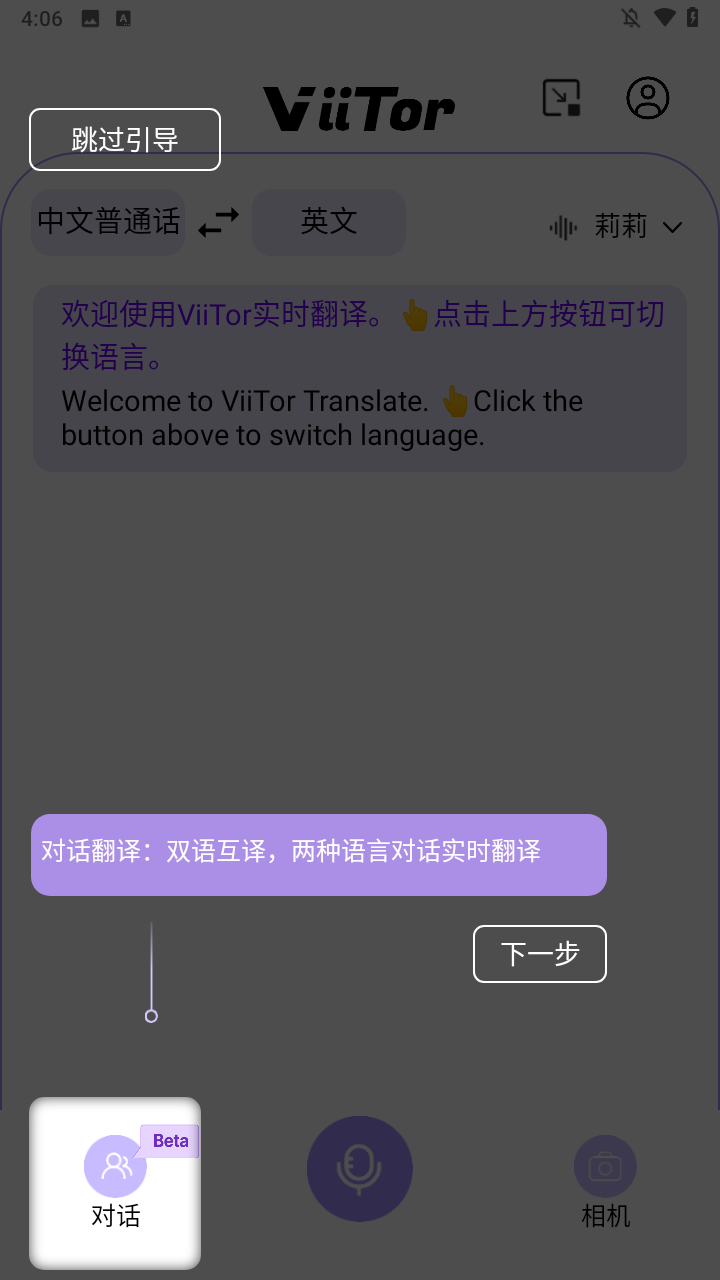Click the Beta badge on 对话
The height and width of the screenshot is (1280, 720).
[x=169, y=1140]
